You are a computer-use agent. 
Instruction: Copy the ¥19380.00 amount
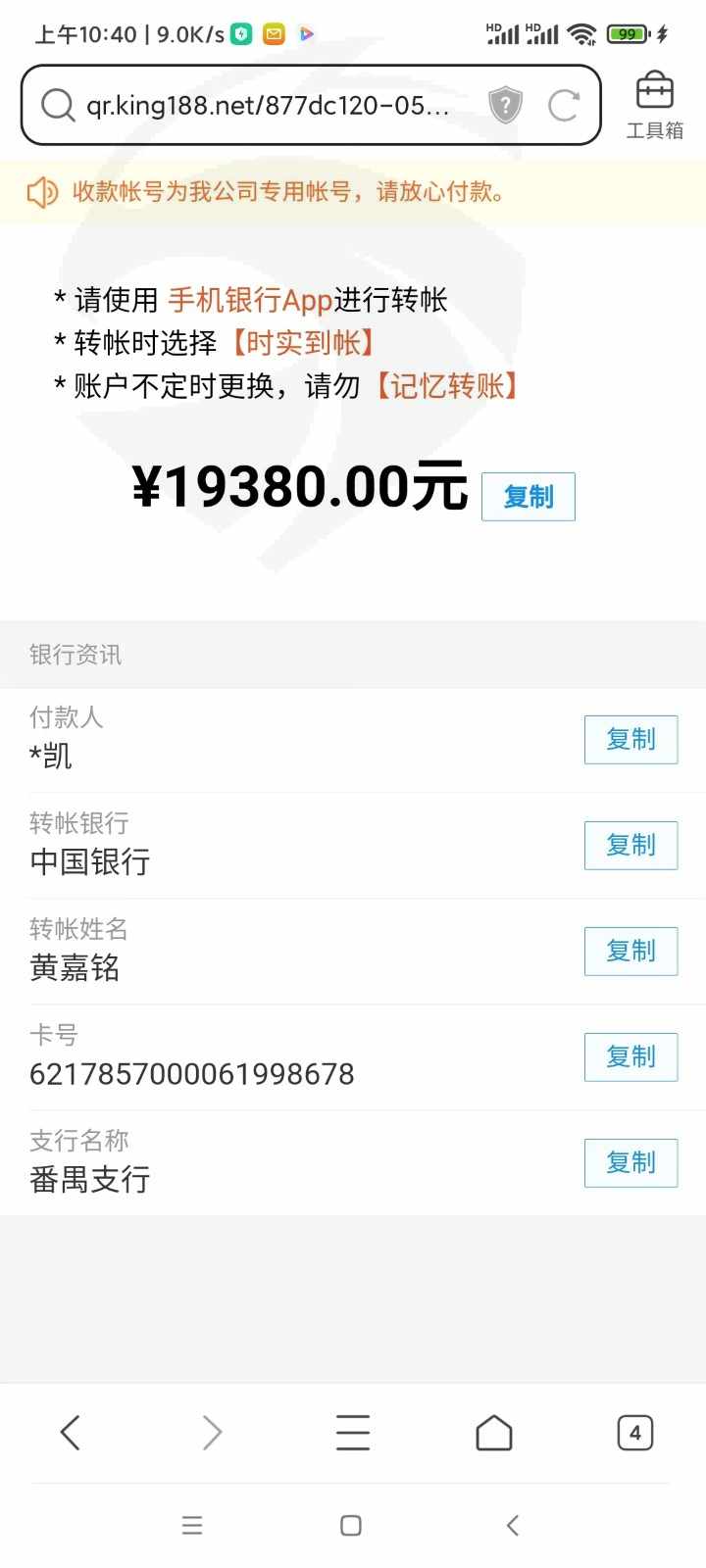click(528, 497)
